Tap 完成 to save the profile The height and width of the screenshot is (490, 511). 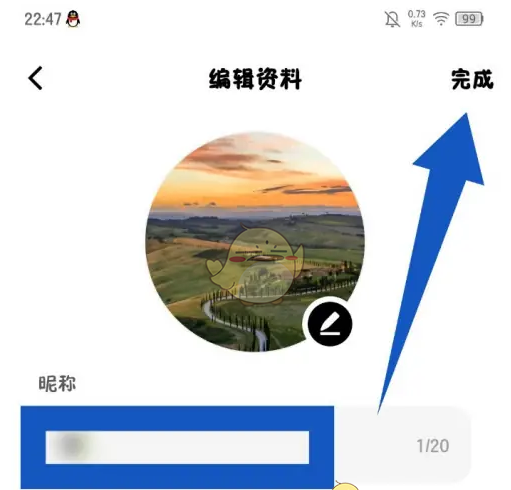(472, 79)
